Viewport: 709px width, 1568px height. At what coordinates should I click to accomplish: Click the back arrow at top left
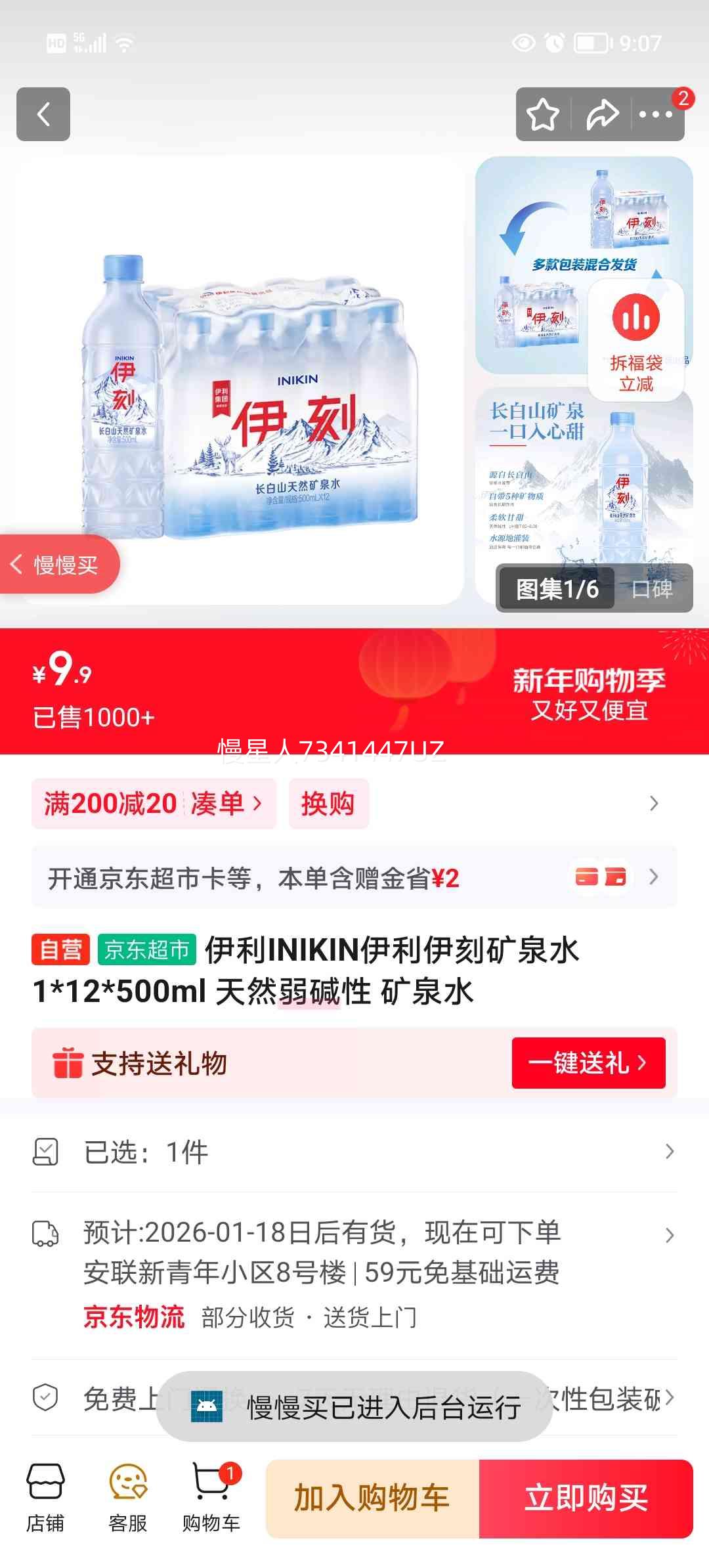point(43,115)
